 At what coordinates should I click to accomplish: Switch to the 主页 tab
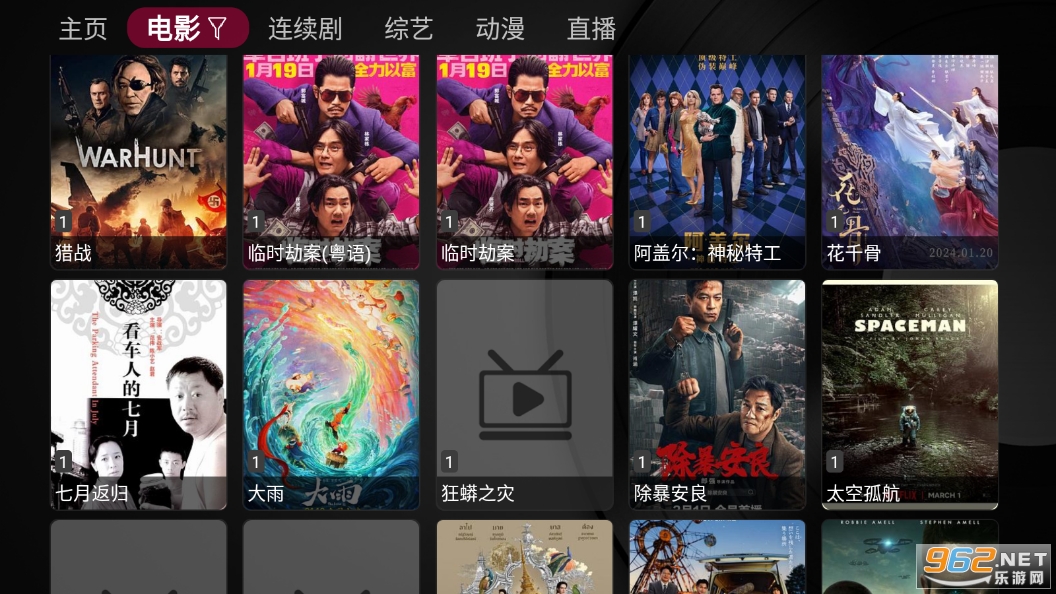click(83, 29)
